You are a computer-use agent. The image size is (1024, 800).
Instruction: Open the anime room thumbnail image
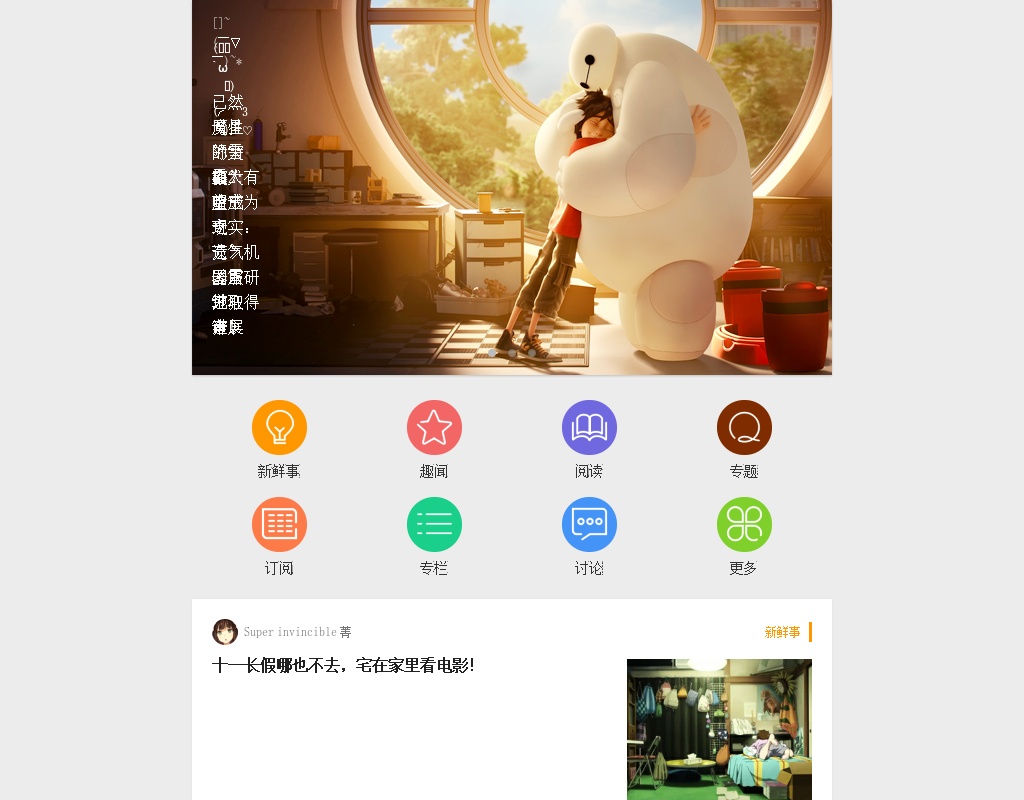[x=719, y=729]
